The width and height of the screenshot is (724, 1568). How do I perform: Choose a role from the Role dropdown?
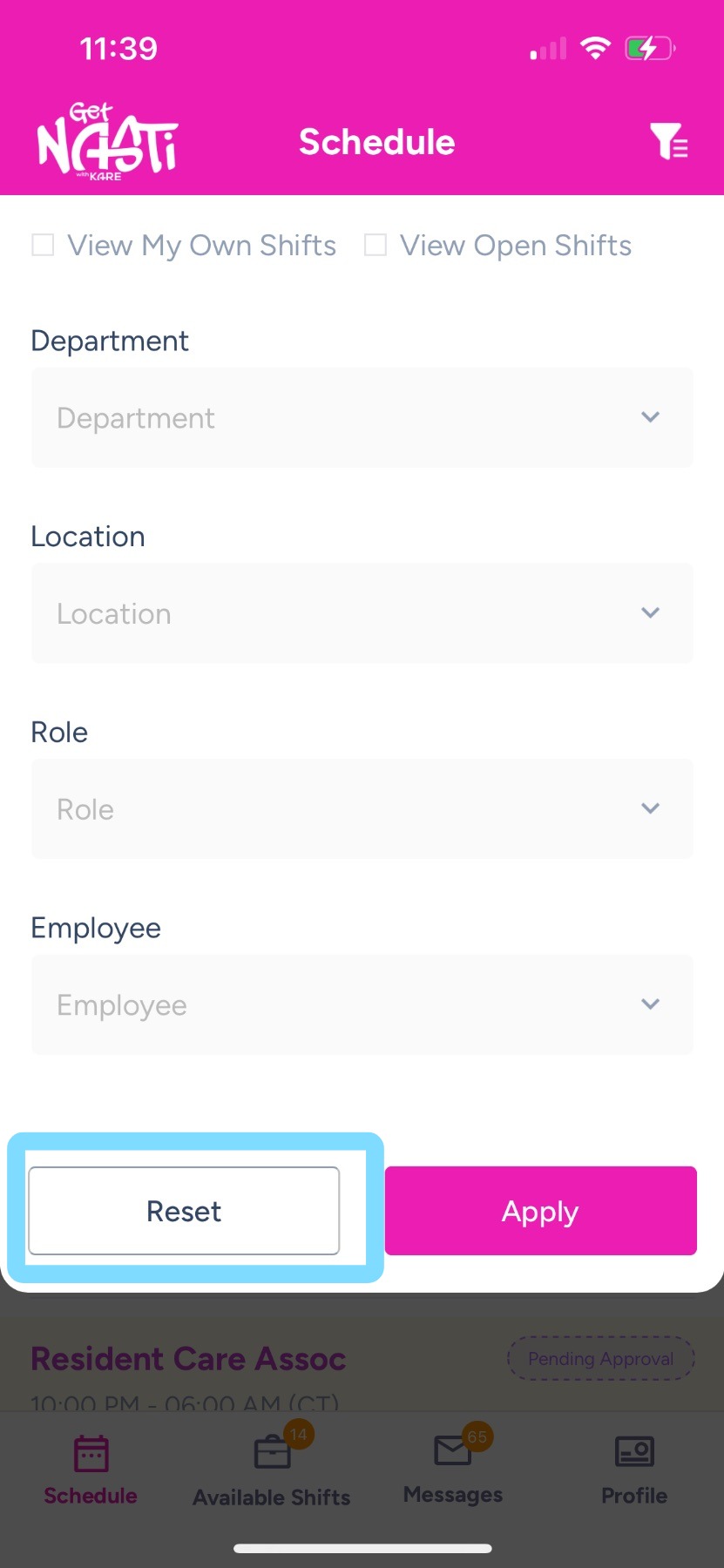(x=362, y=809)
